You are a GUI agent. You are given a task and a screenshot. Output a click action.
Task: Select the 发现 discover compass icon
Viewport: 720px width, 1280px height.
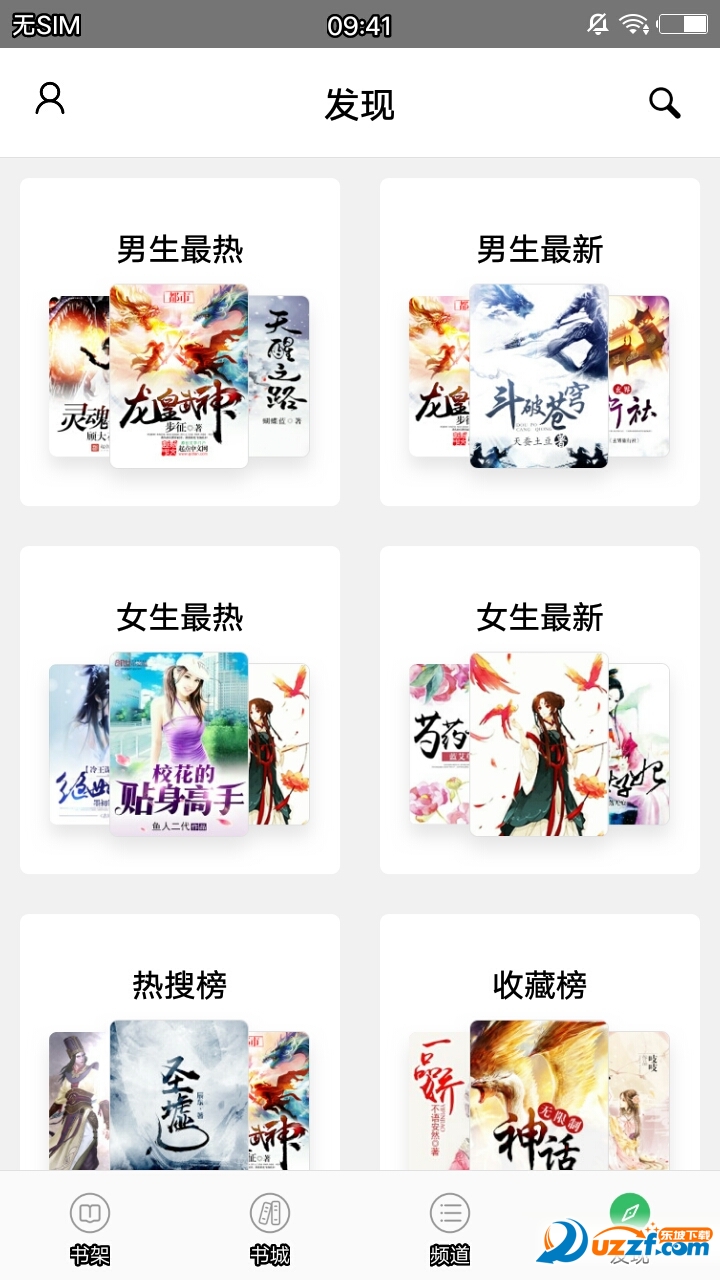[628, 1213]
